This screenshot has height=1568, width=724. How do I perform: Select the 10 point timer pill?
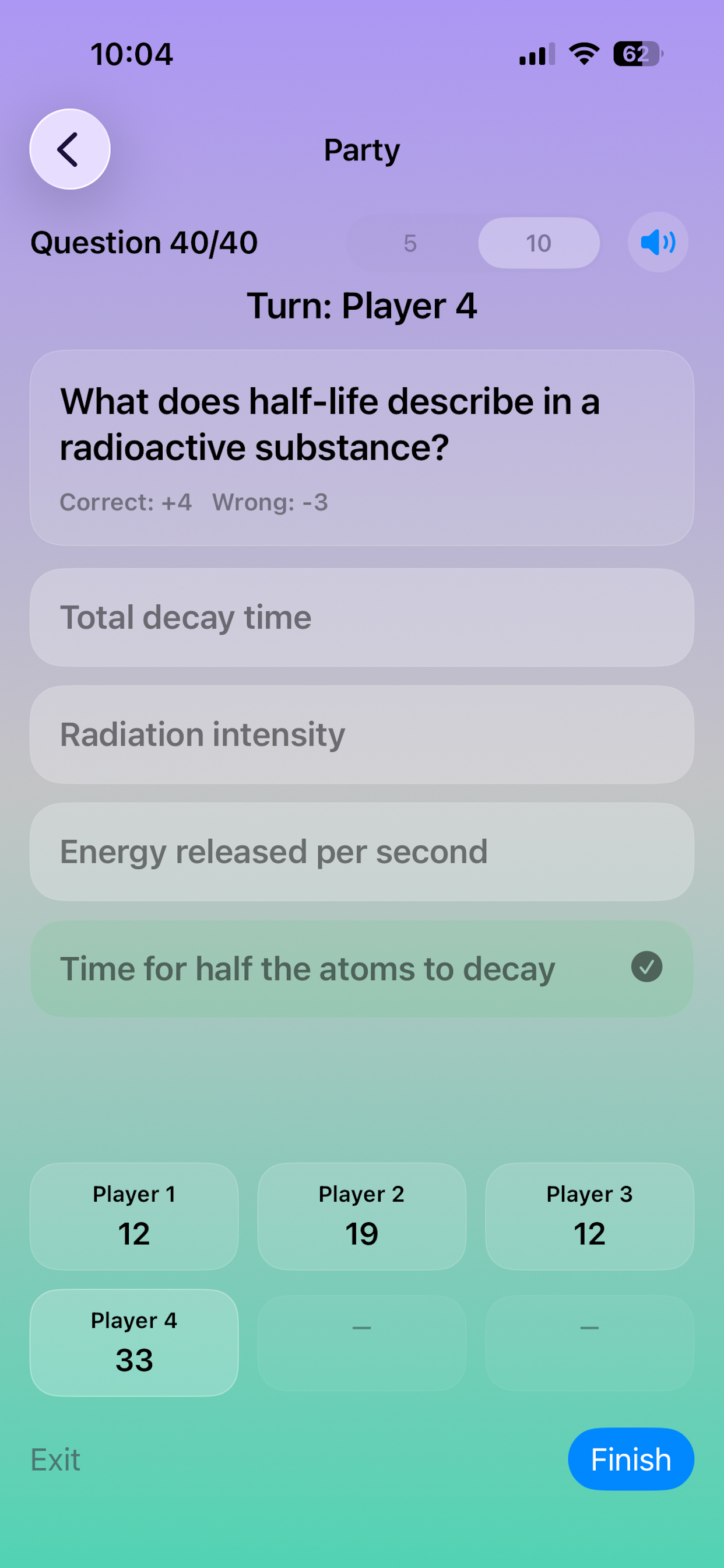click(x=539, y=242)
